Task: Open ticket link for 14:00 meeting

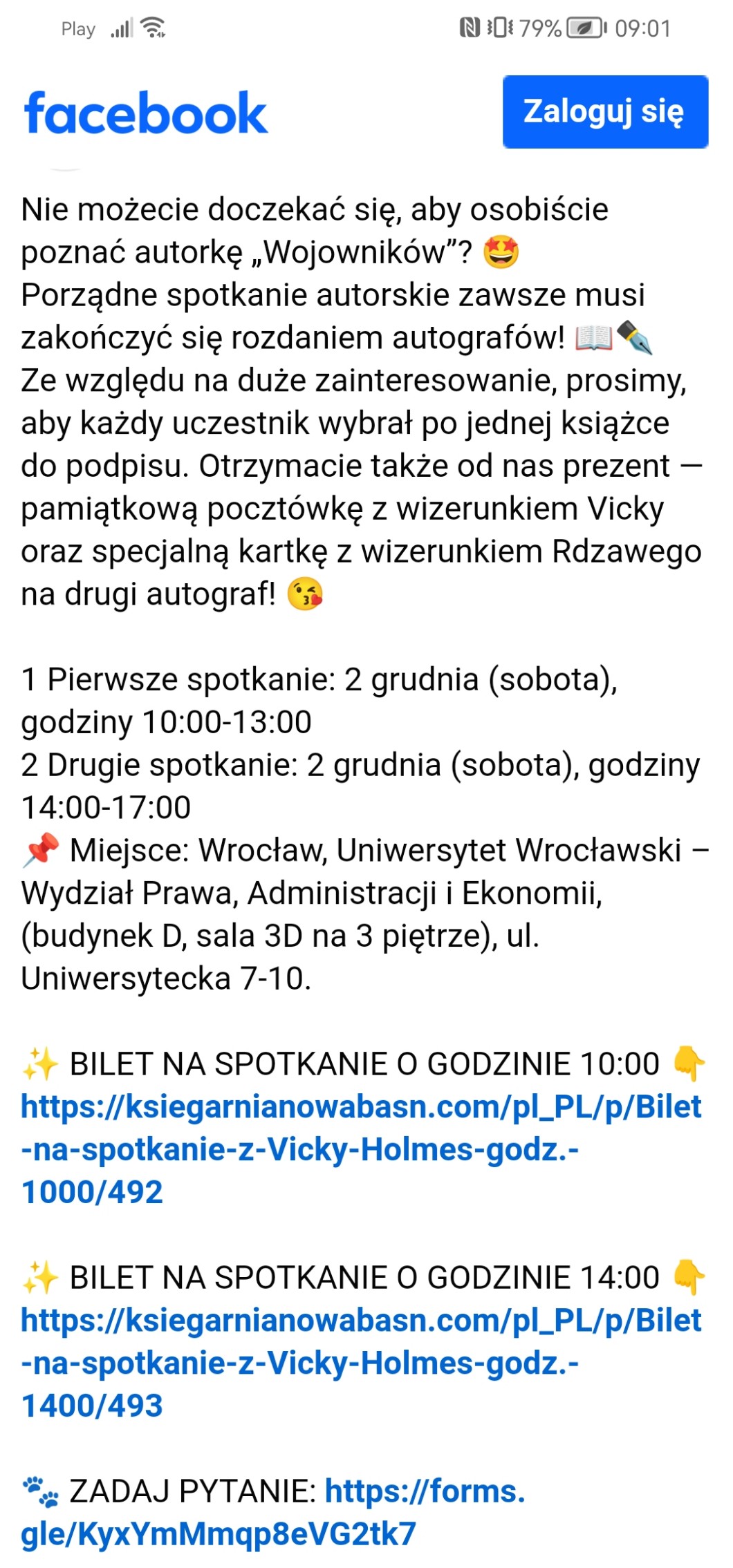Action: tap(360, 1362)
